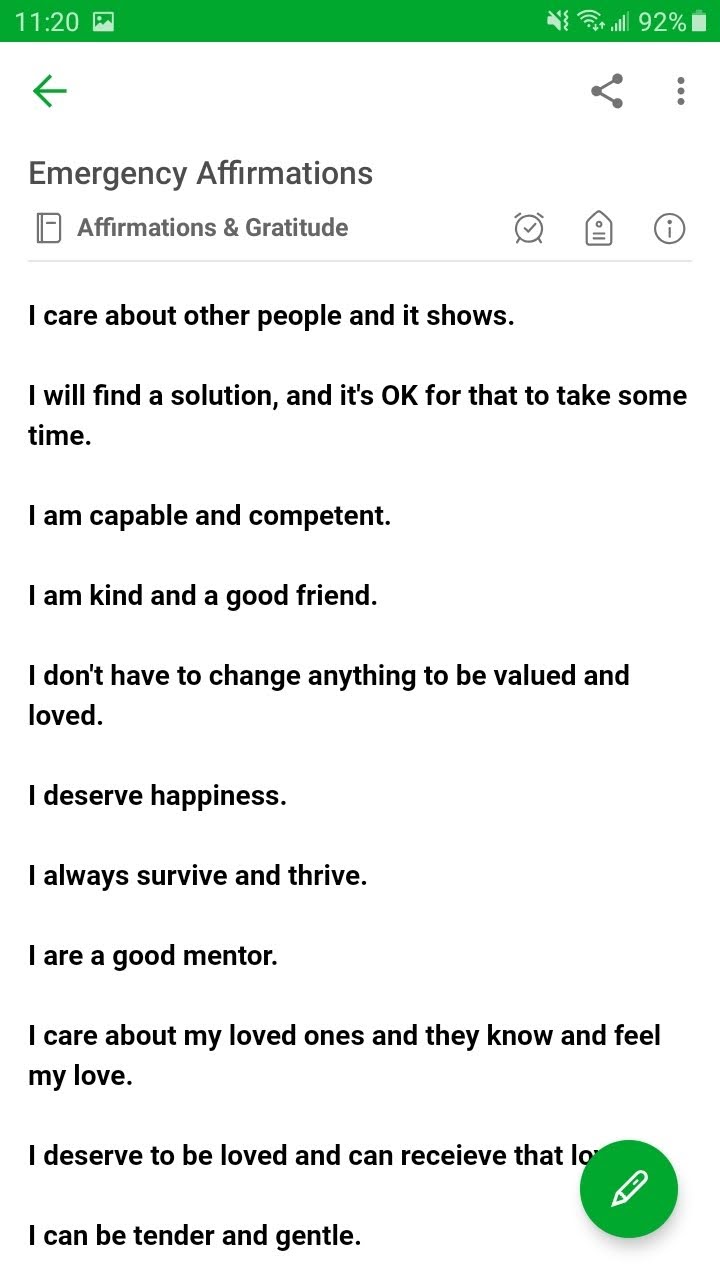Open the overflow menu

pos(681,91)
